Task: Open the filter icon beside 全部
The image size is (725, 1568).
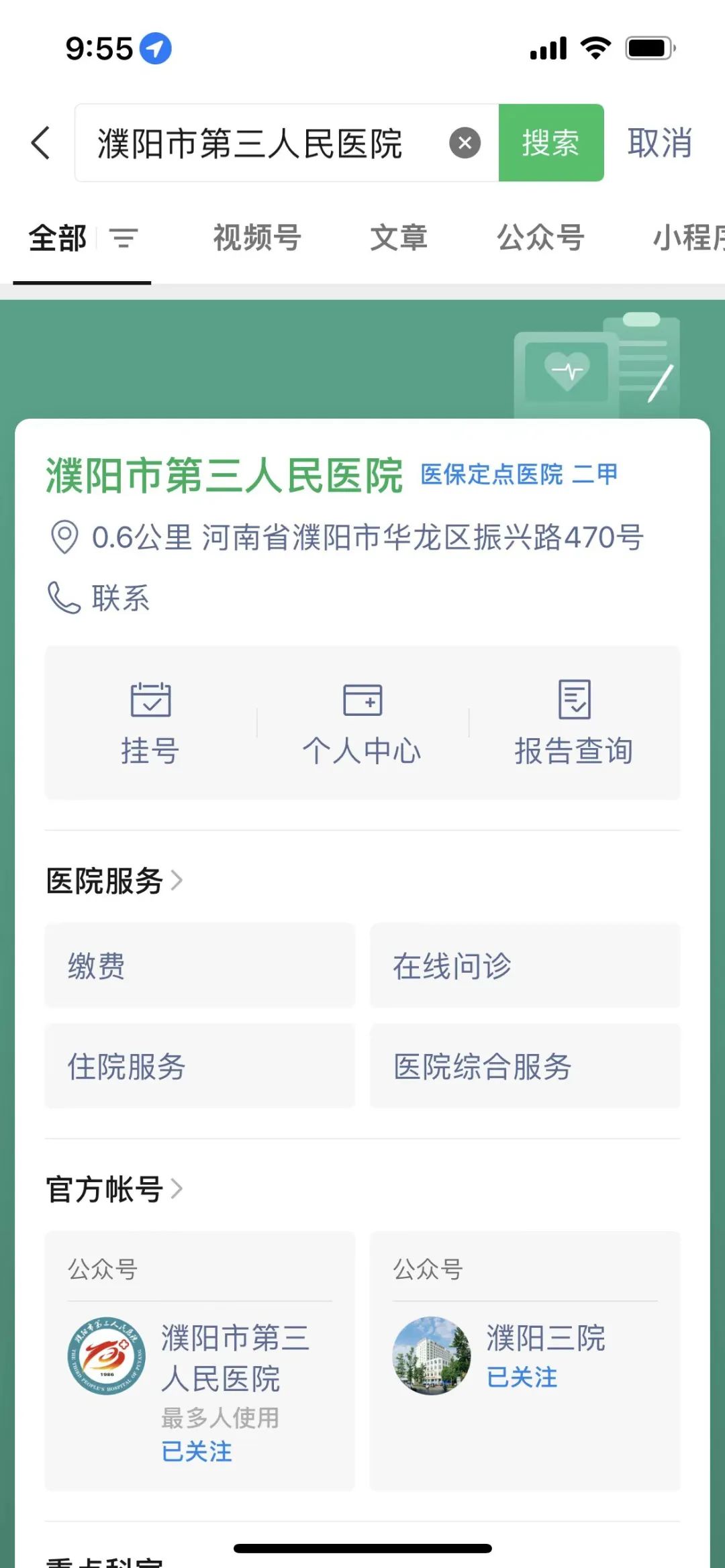Action: (x=124, y=238)
